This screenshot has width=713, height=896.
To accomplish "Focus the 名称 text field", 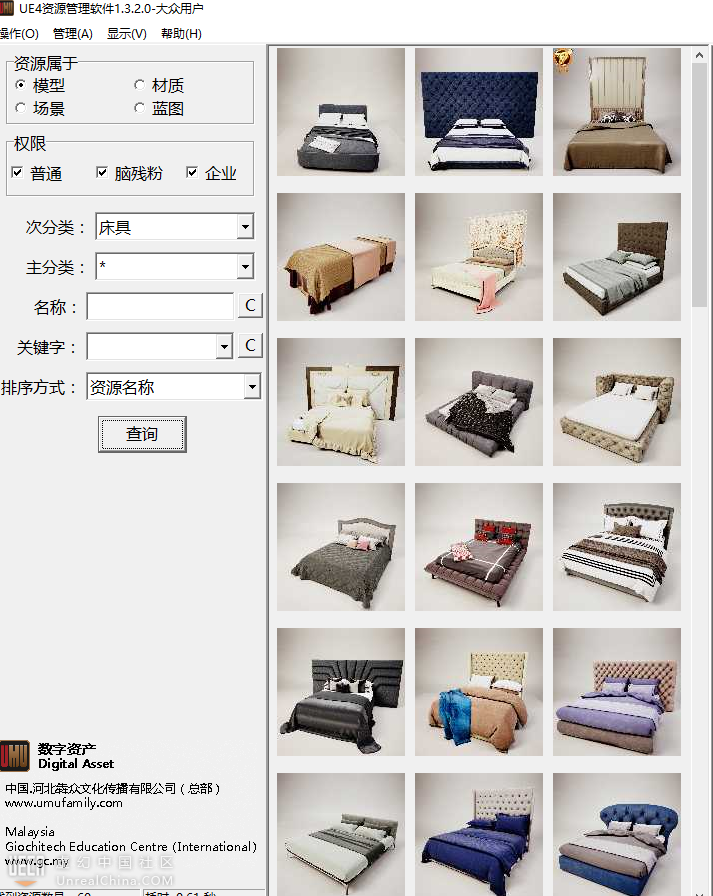I will point(160,306).
